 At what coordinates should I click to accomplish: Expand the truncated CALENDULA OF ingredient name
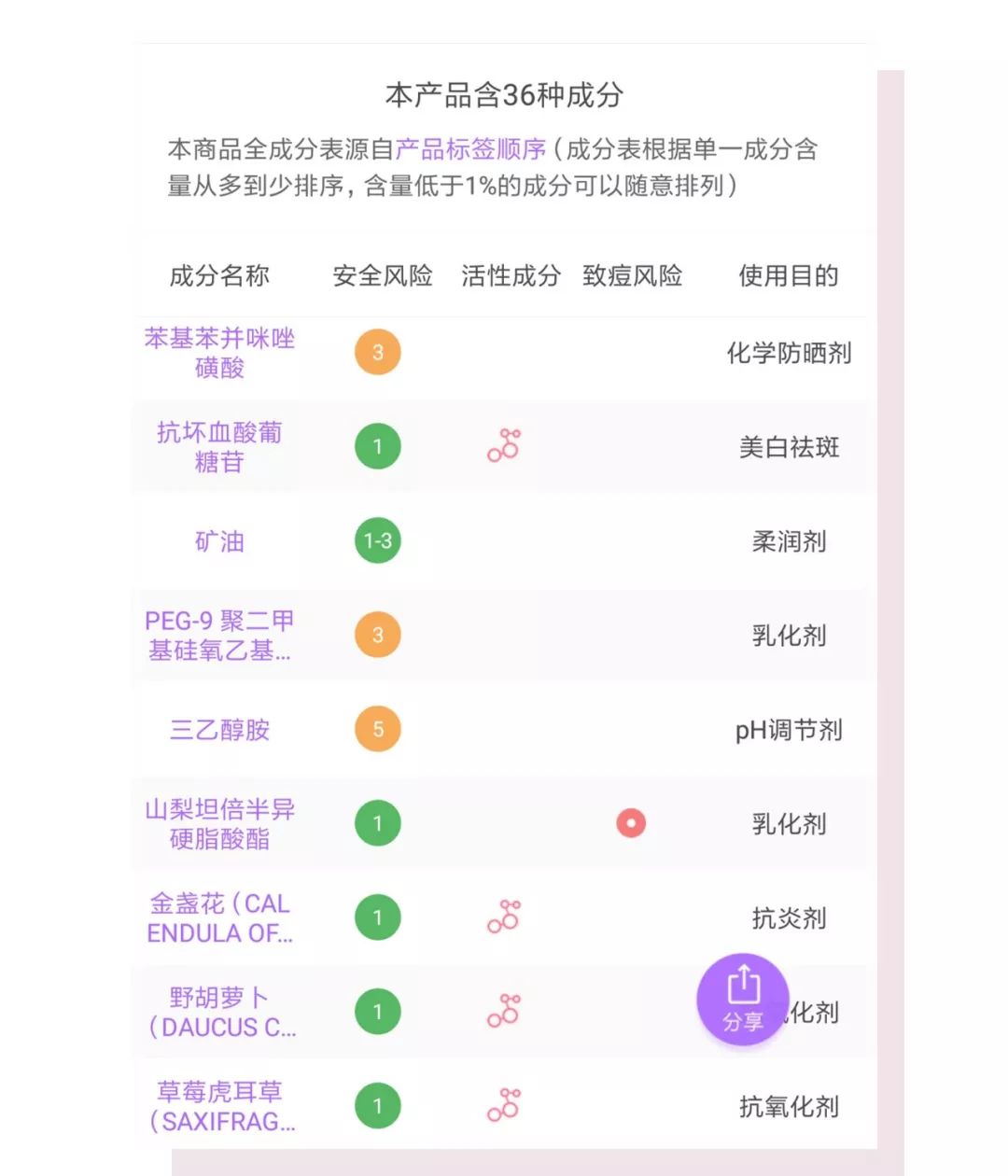click(218, 918)
